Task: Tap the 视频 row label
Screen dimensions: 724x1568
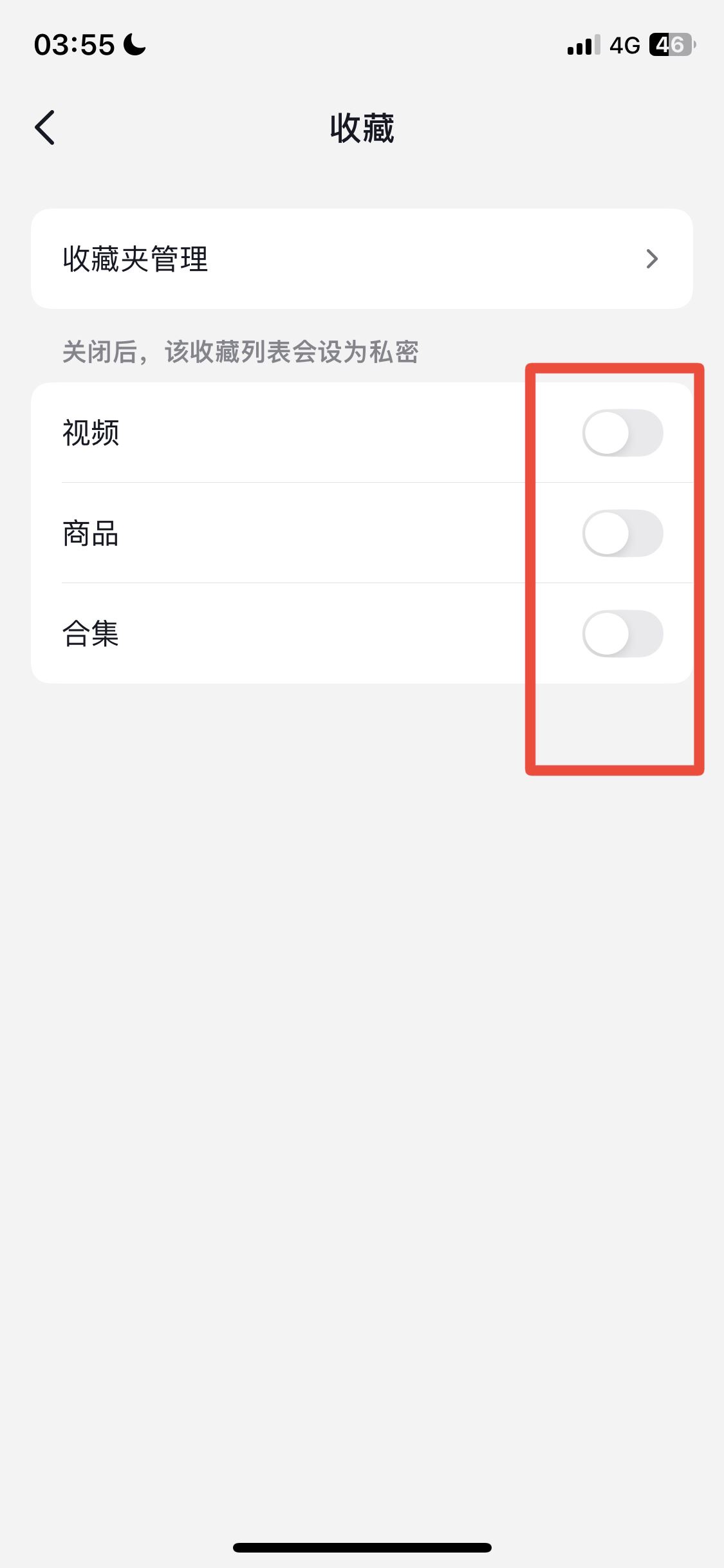Action: coord(91,434)
